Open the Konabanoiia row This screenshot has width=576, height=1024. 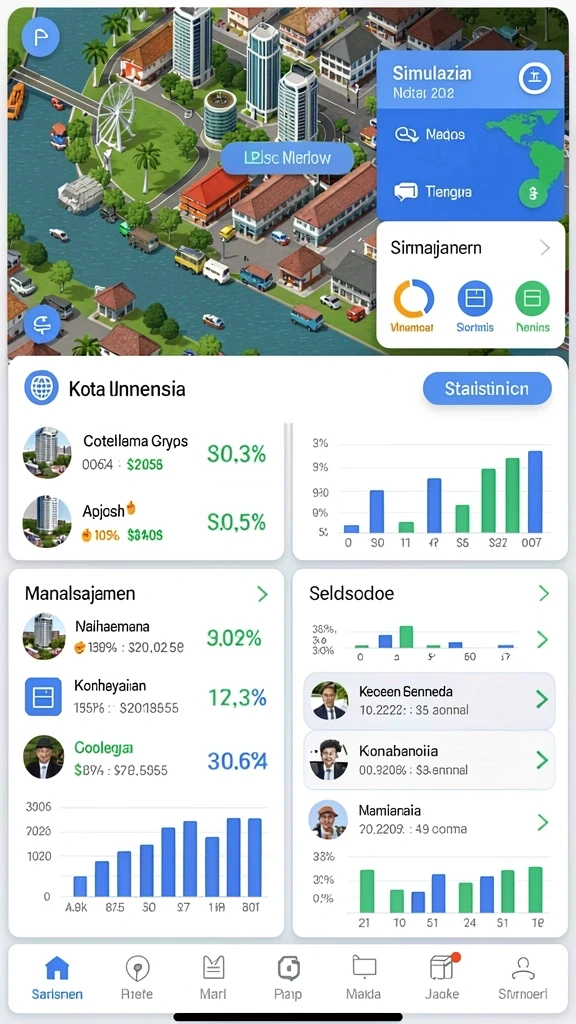(429, 760)
